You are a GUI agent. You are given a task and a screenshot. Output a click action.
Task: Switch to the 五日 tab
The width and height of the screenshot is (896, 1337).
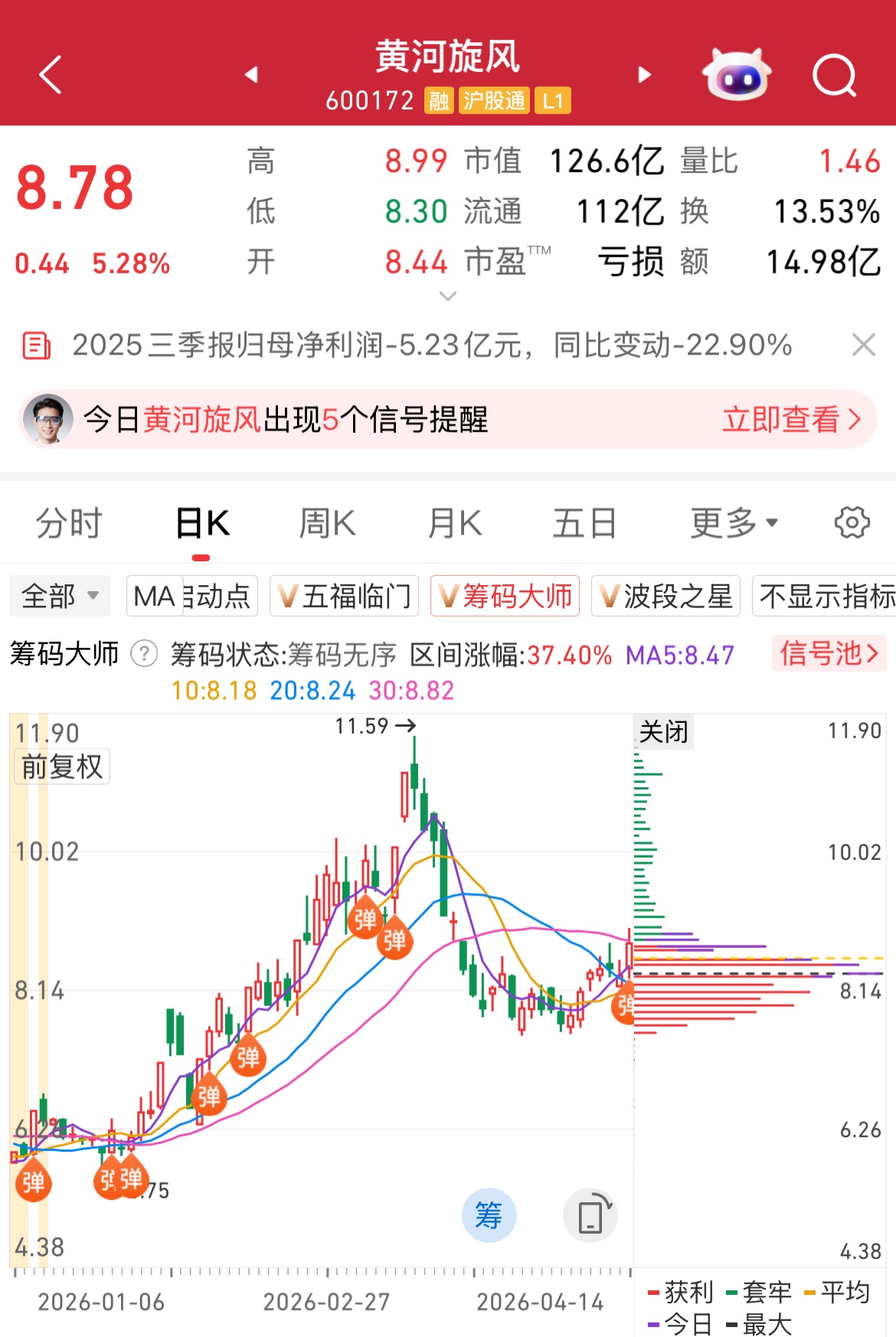click(584, 524)
